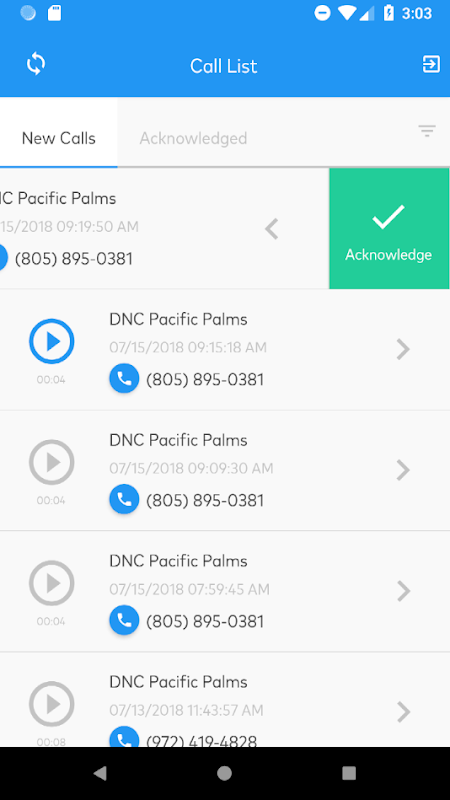The height and width of the screenshot is (800, 450).
Task: Play the 07:59:45 AM call recording
Action: coord(52,583)
